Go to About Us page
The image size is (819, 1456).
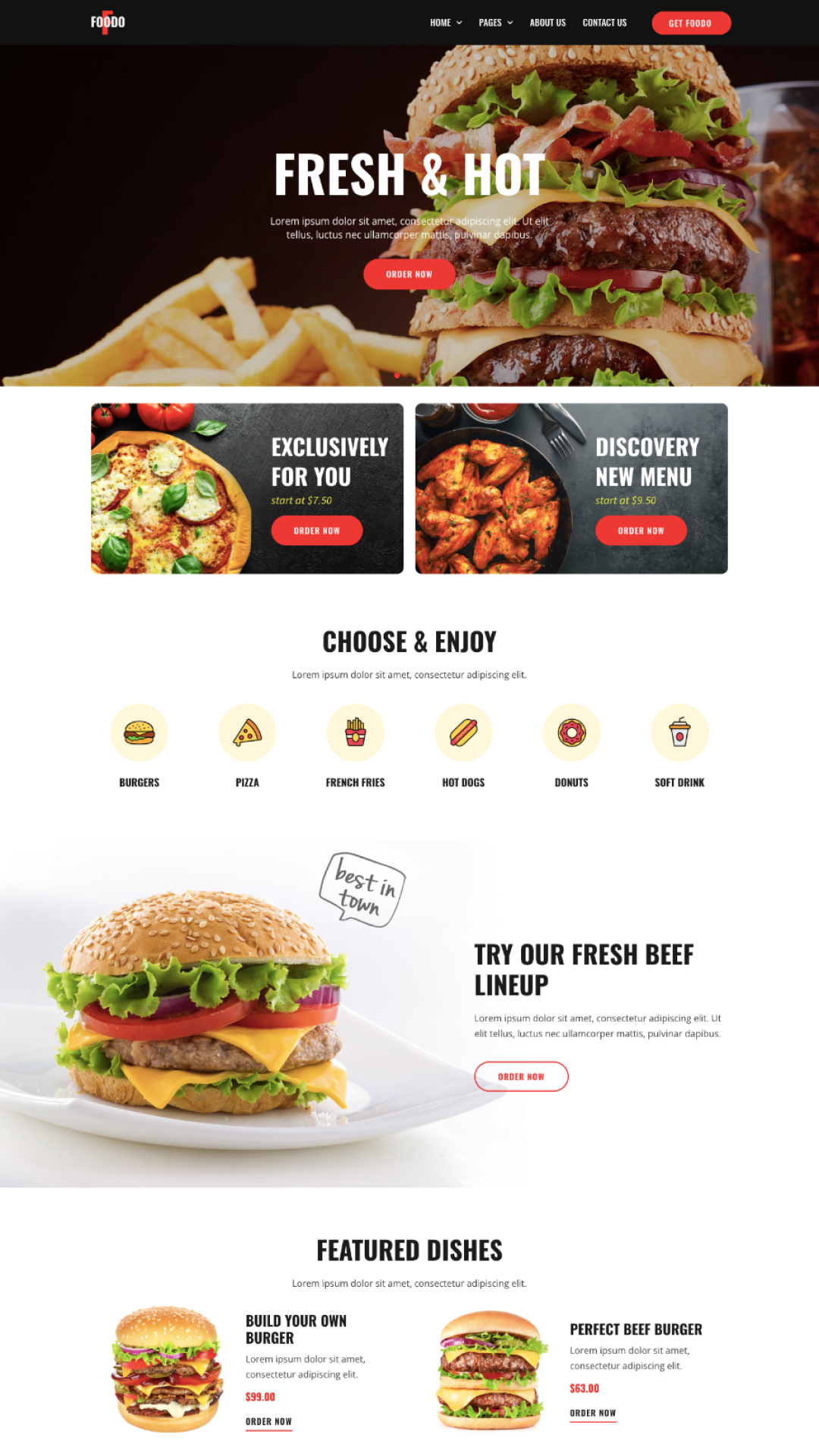point(548,23)
